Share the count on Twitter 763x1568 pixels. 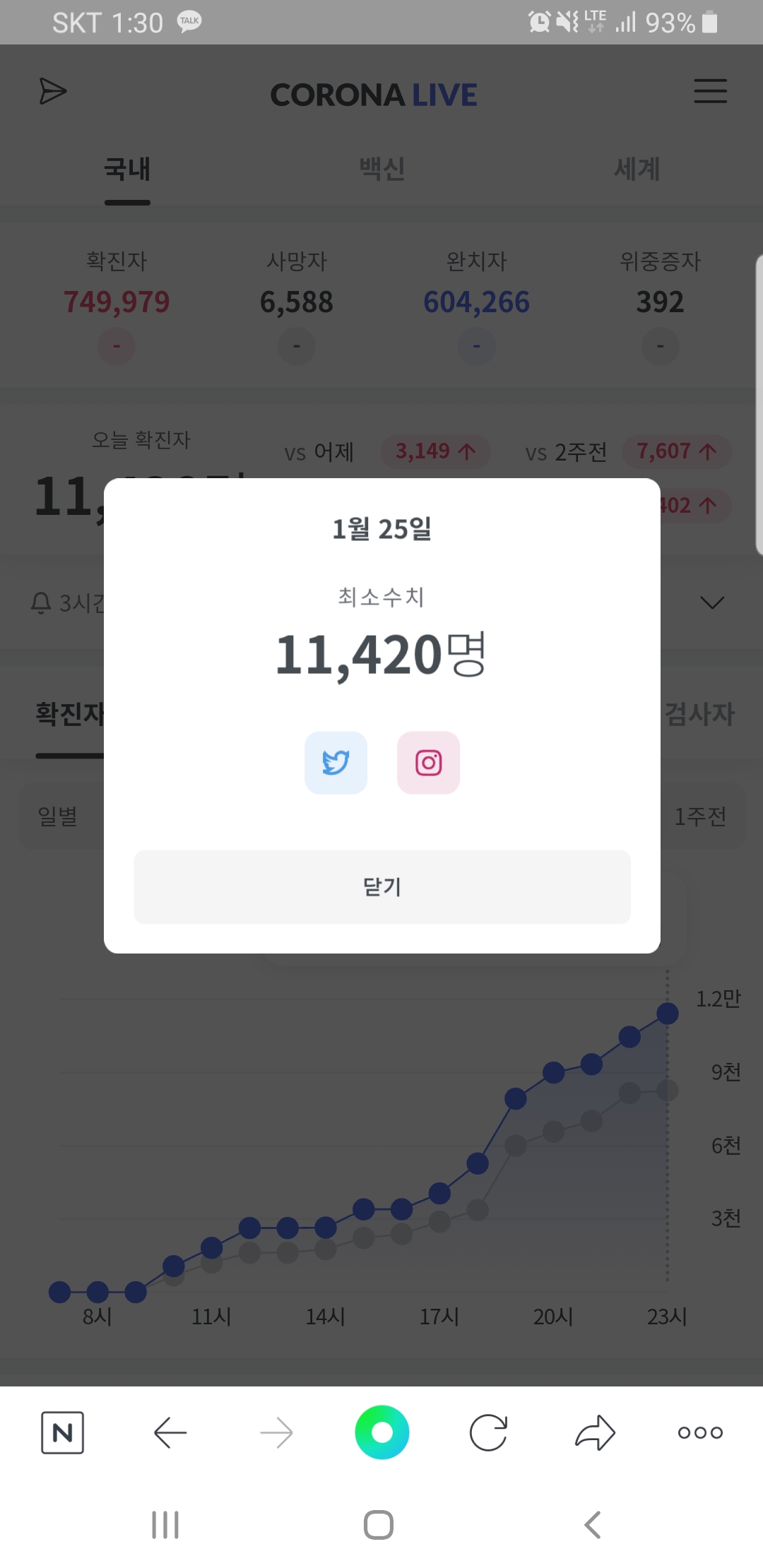click(336, 763)
